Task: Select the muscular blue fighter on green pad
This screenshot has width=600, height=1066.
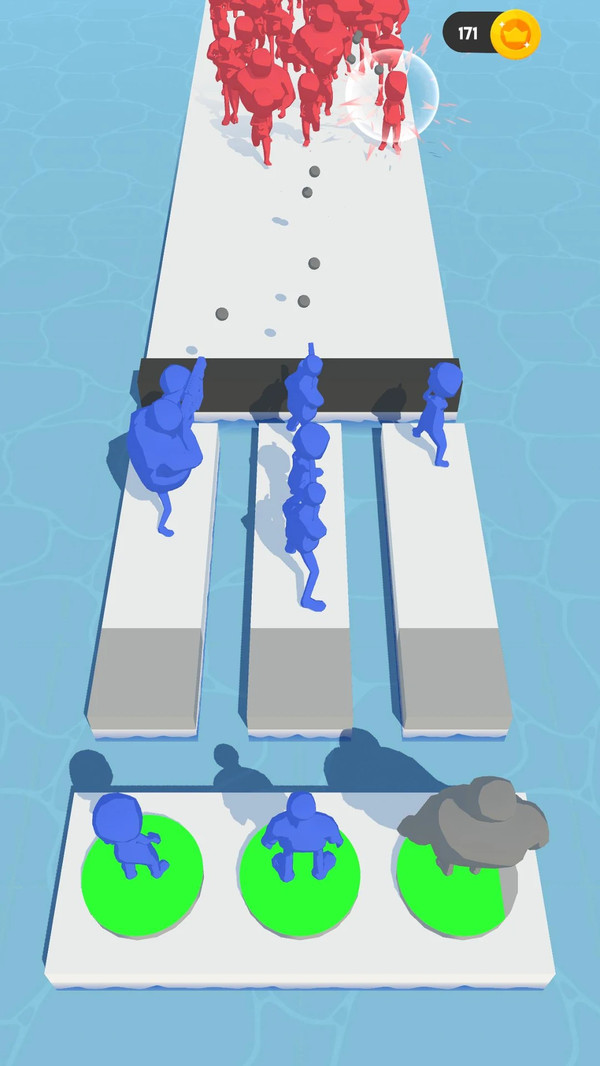Action: tap(301, 837)
